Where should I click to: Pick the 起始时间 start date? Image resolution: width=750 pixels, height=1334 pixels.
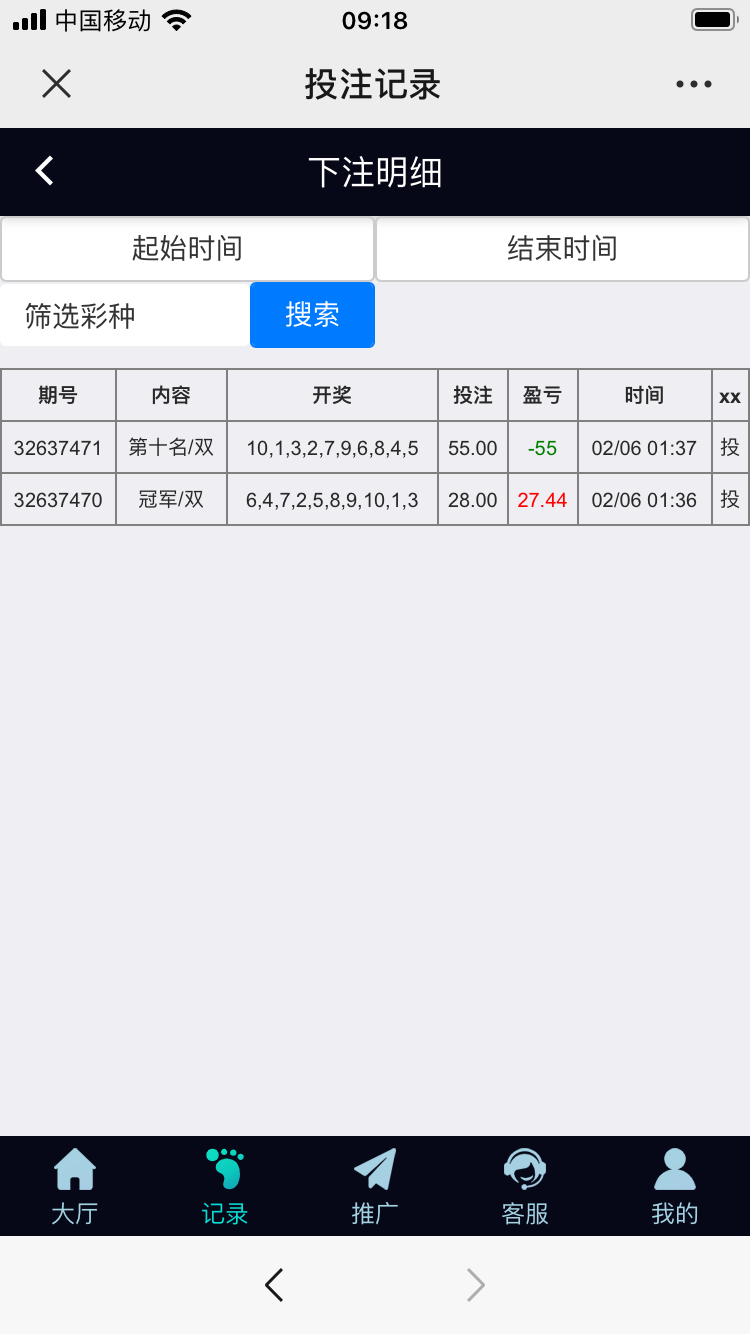click(x=187, y=249)
